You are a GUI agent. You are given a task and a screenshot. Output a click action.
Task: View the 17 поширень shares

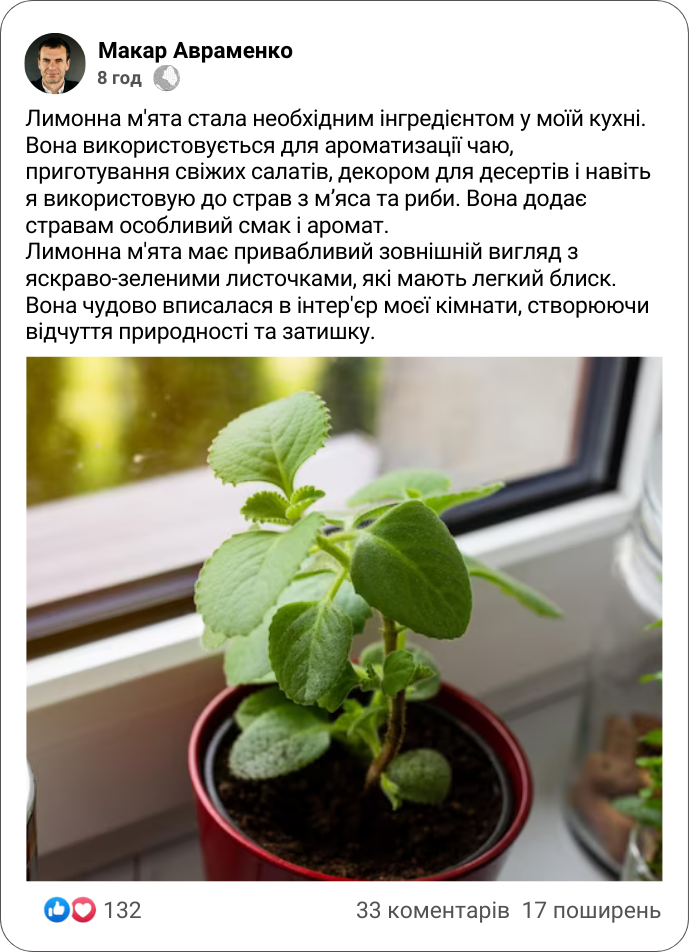click(x=591, y=911)
